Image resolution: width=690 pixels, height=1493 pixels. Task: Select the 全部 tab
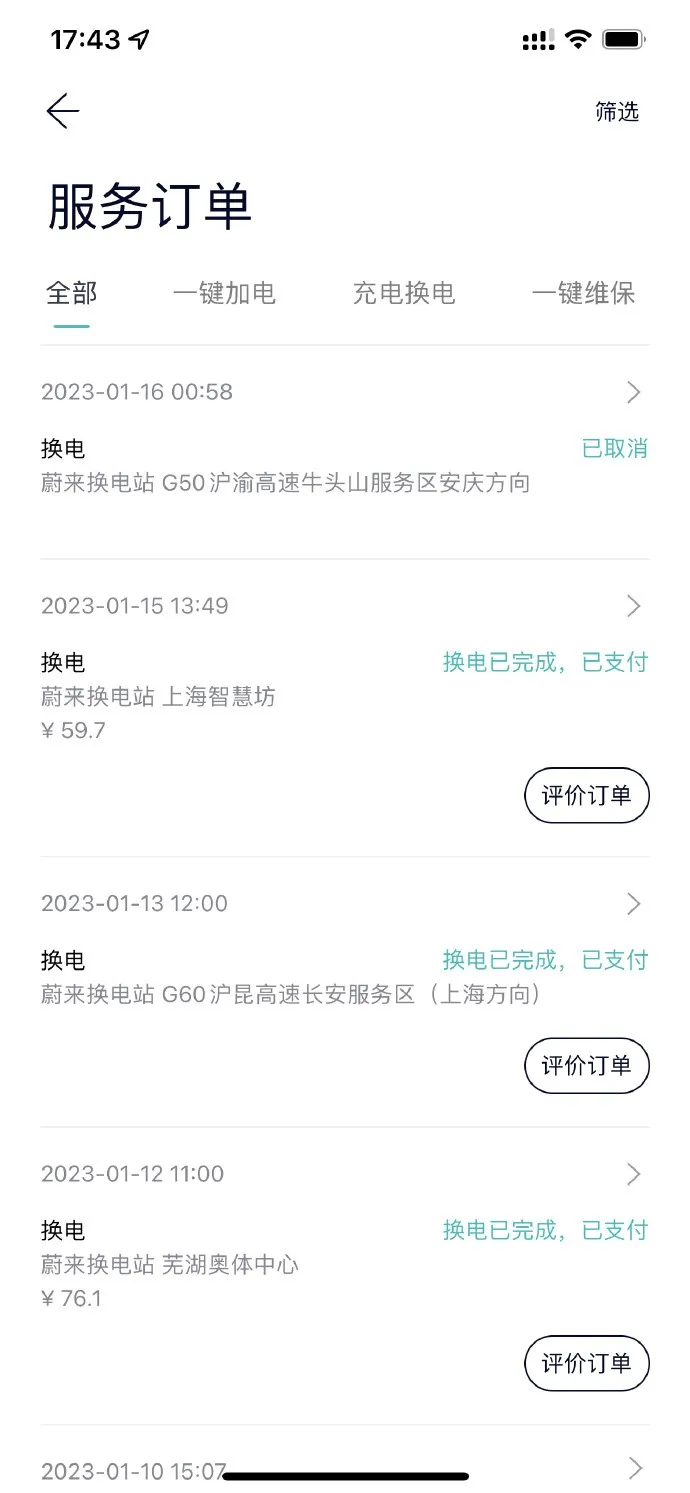coord(71,294)
